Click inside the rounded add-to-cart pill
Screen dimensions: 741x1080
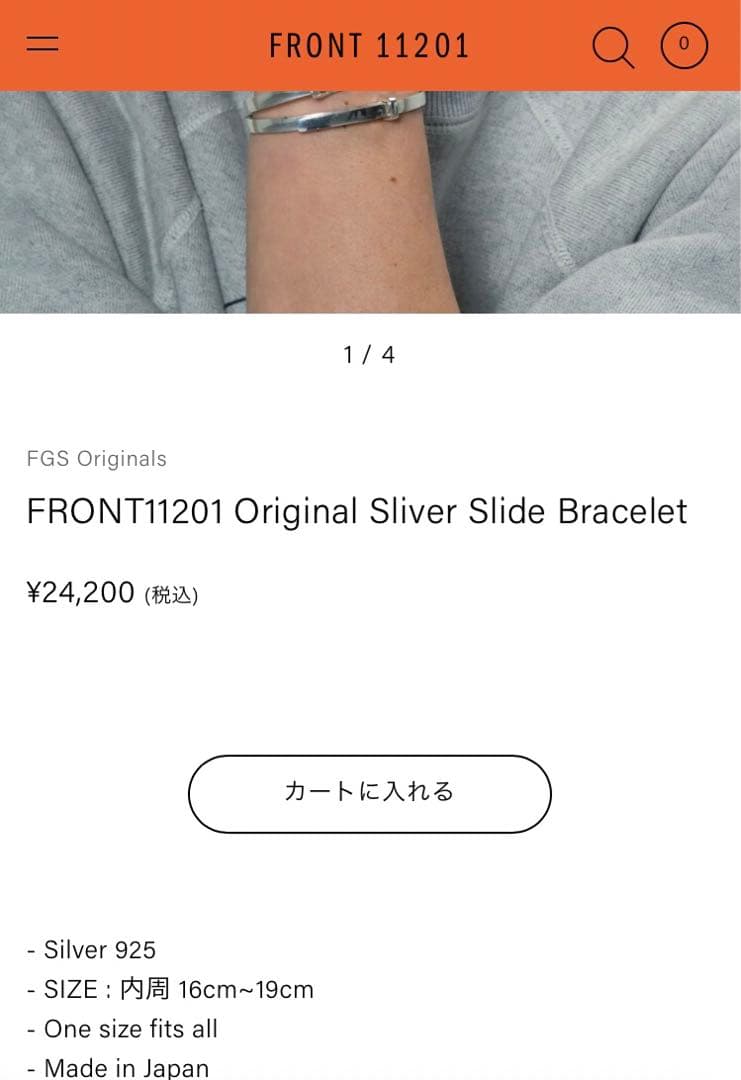coord(369,793)
